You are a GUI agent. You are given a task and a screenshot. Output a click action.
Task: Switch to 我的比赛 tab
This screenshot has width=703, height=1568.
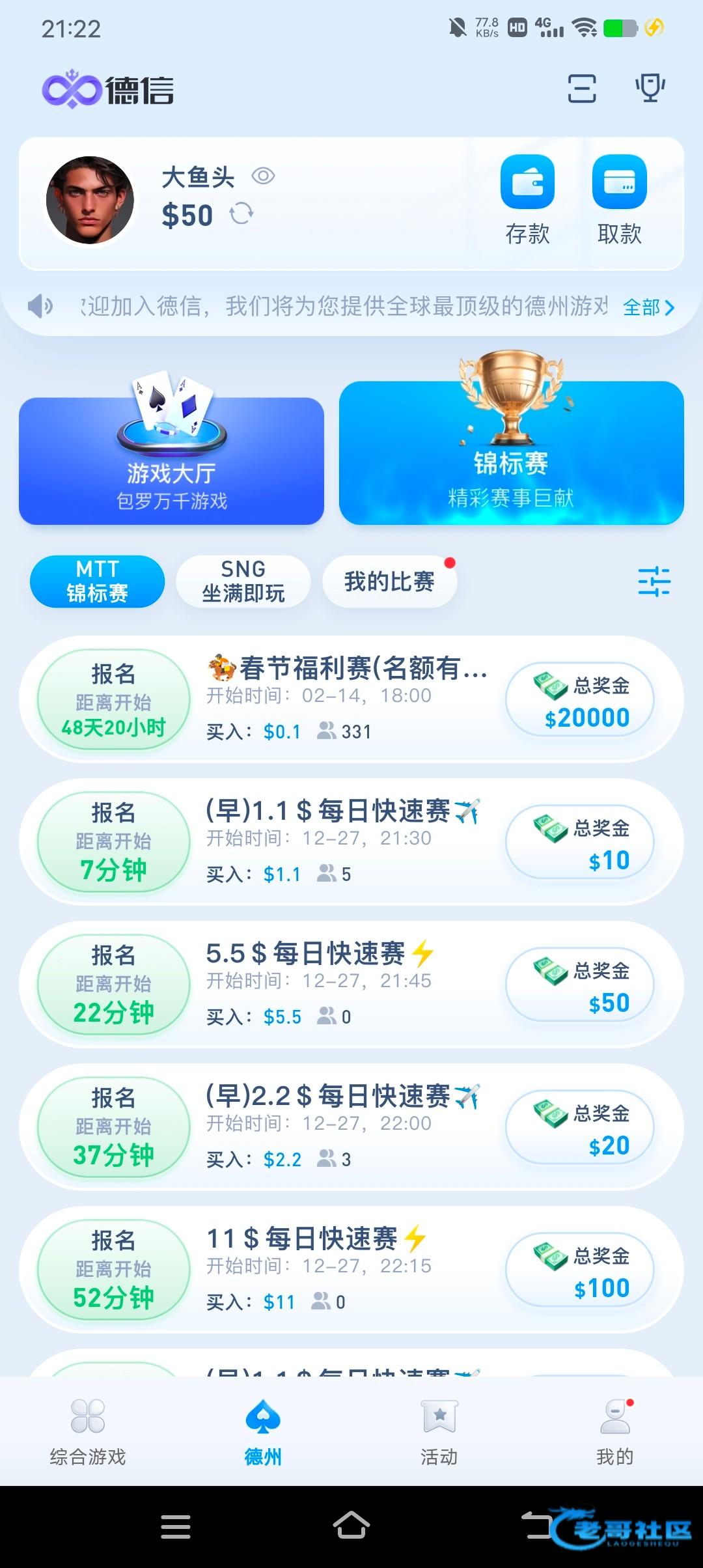(x=389, y=581)
